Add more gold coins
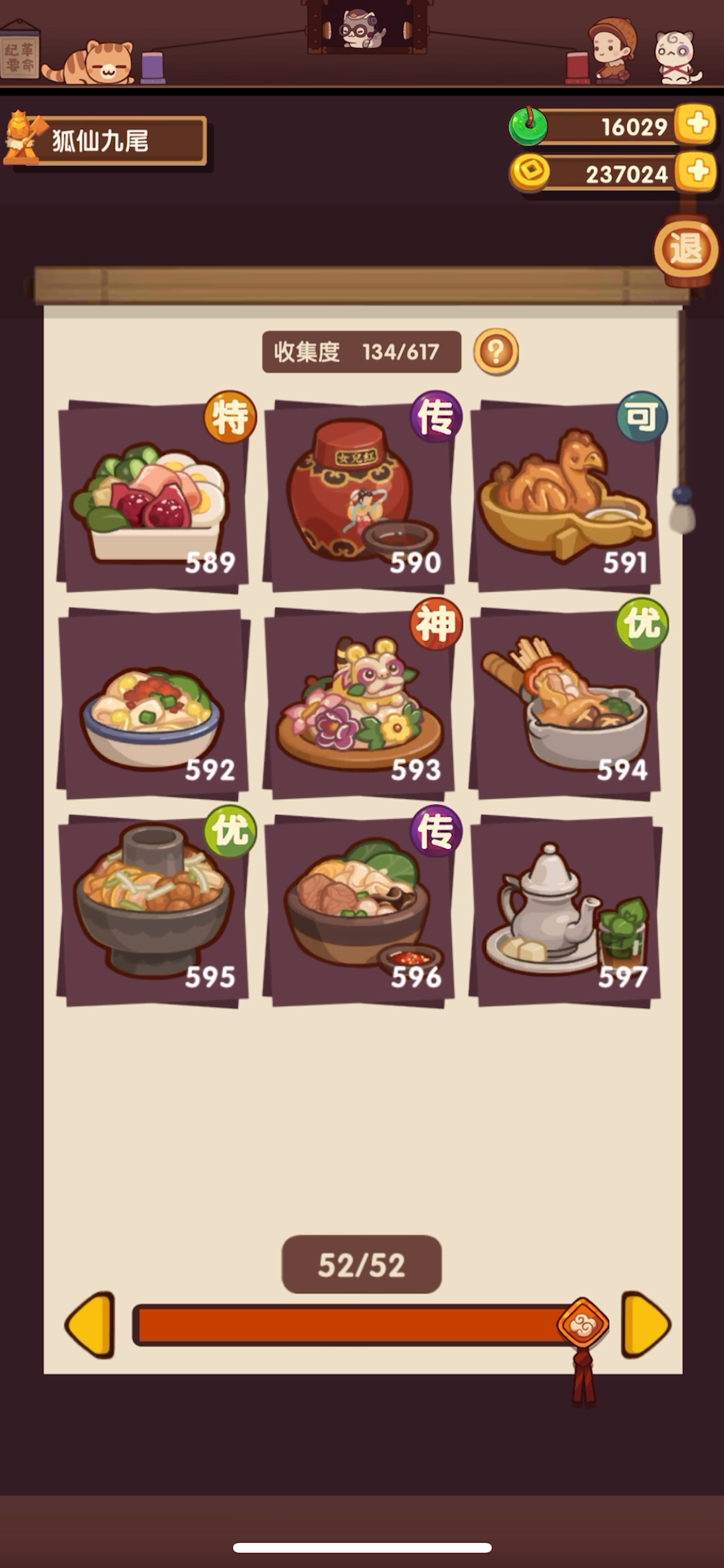This screenshot has height=1568, width=724. pyautogui.click(x=697, y=171)
